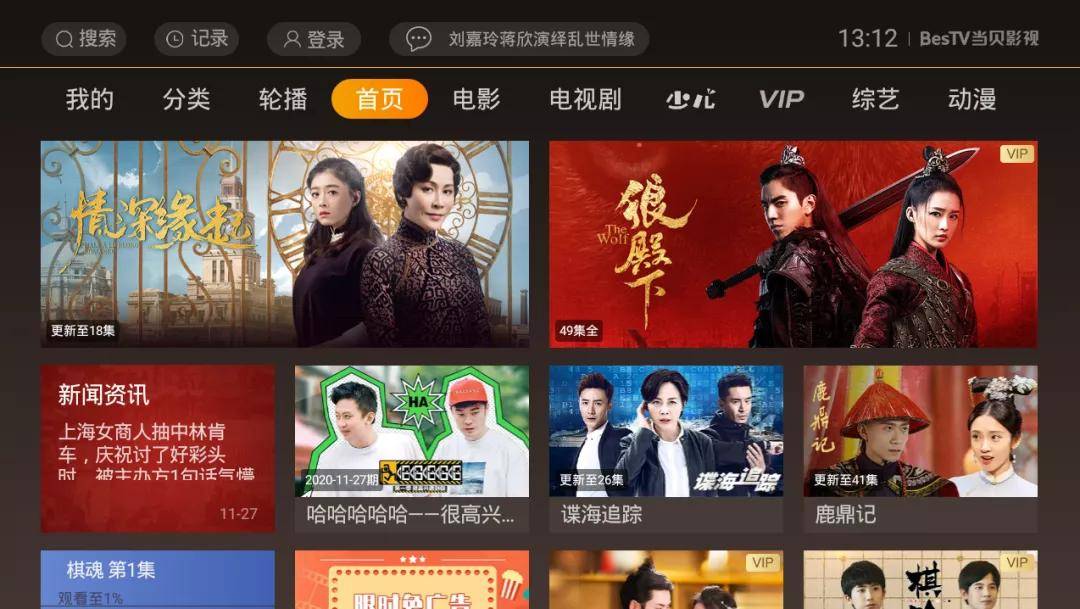1080x609 pixels.
Task: Open the 搜索 search button
Action: click(84, 39)
